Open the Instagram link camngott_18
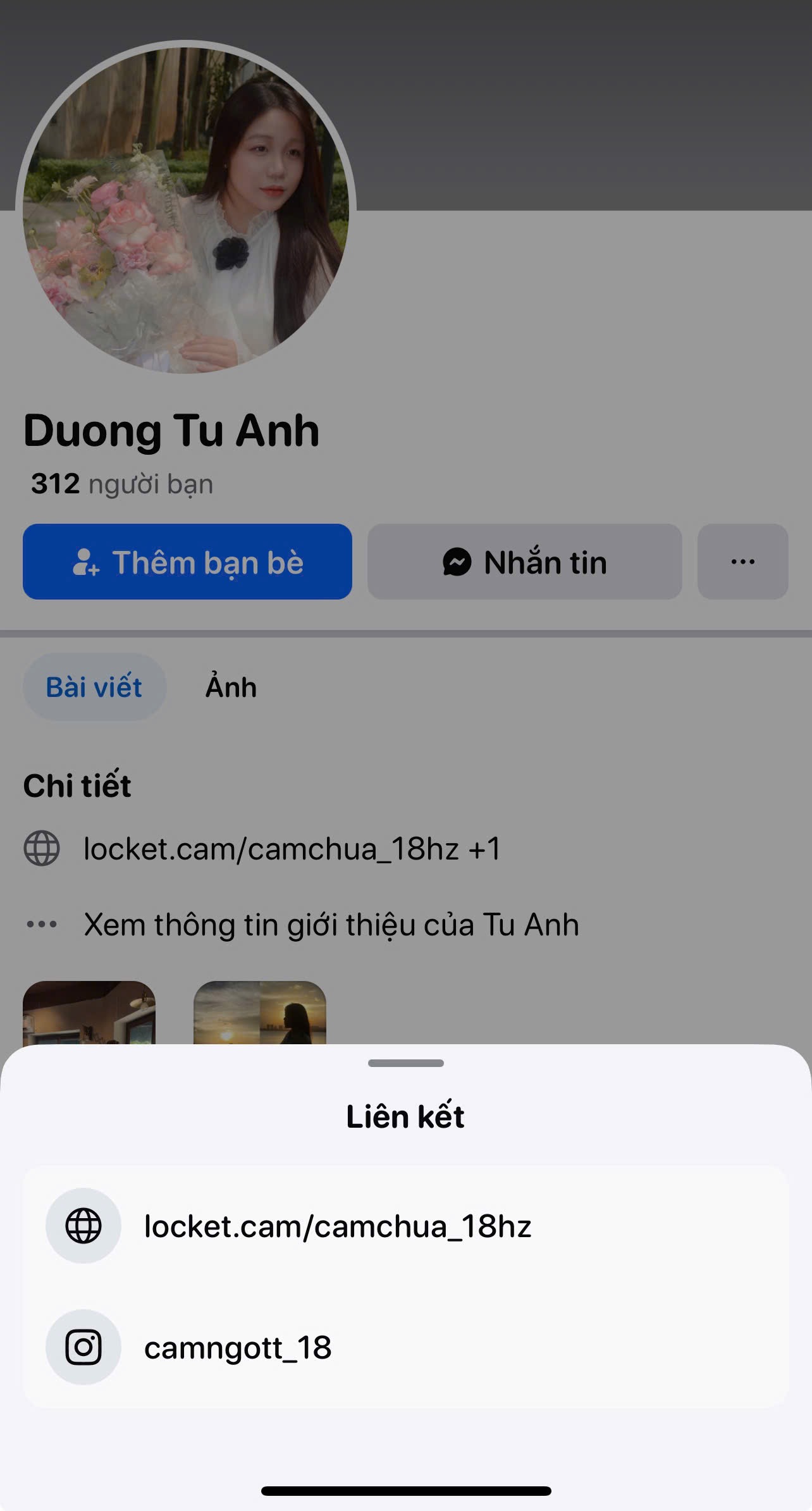Image resolution: width=812 pixels, height=1511 pixels. [238, 1347]
